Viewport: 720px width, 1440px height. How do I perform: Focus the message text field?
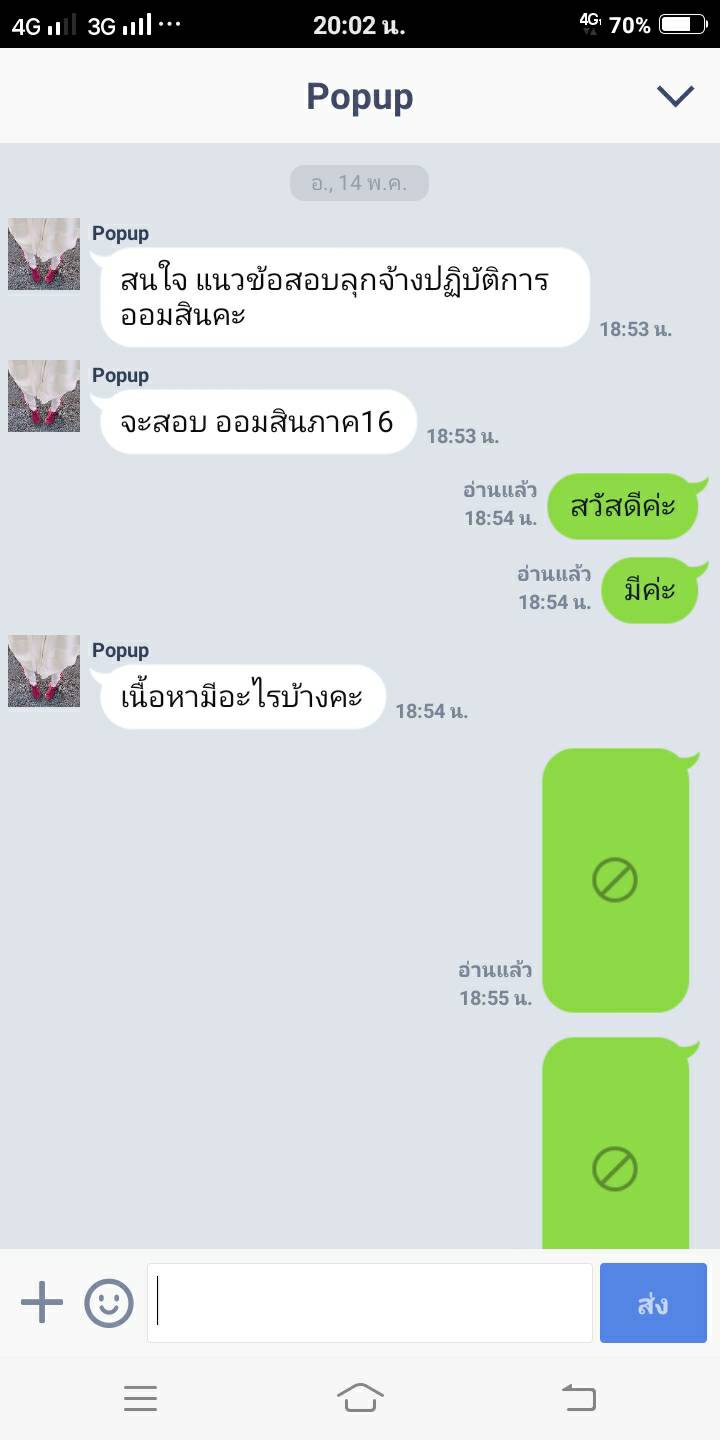click(x=370, y=1303)
